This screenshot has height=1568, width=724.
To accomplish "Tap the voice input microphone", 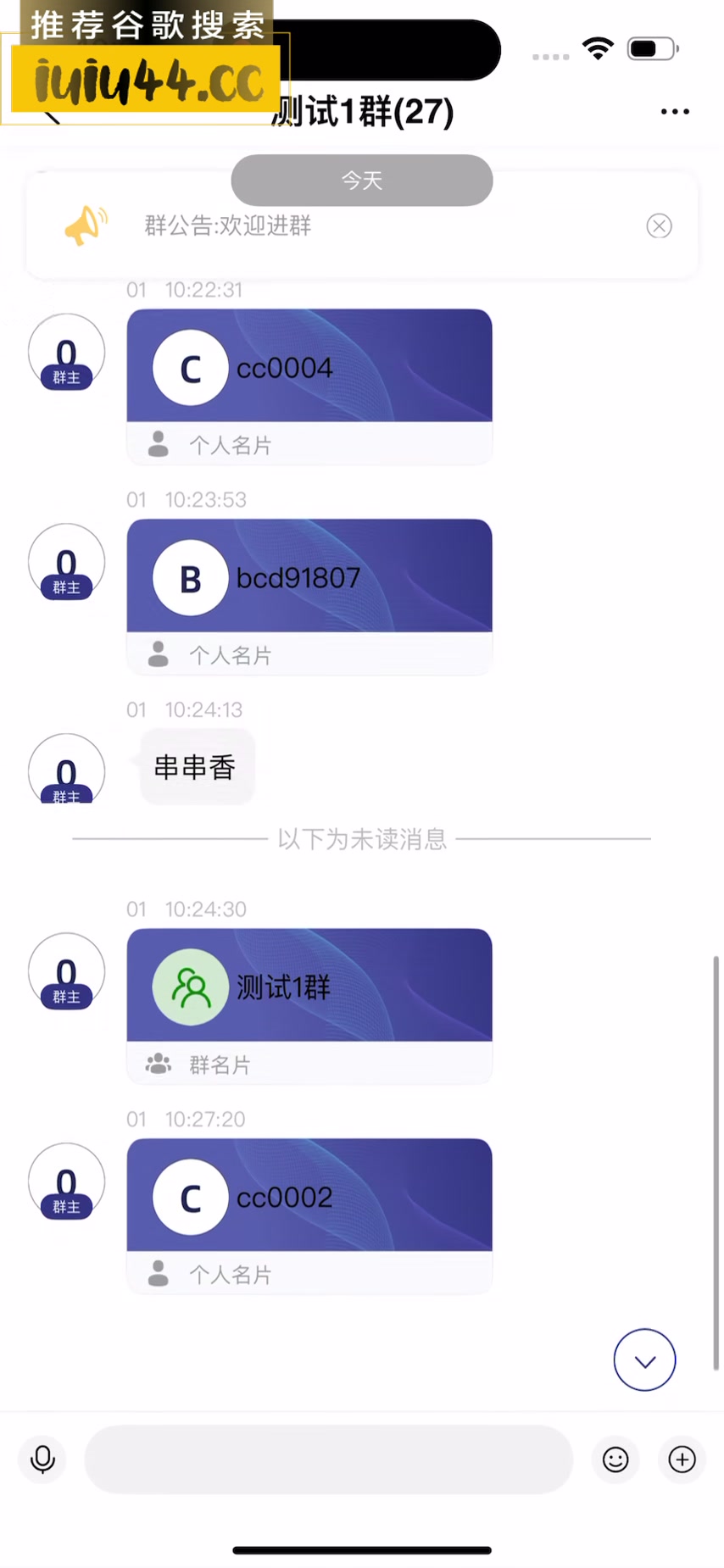I will pos(42,1460).
